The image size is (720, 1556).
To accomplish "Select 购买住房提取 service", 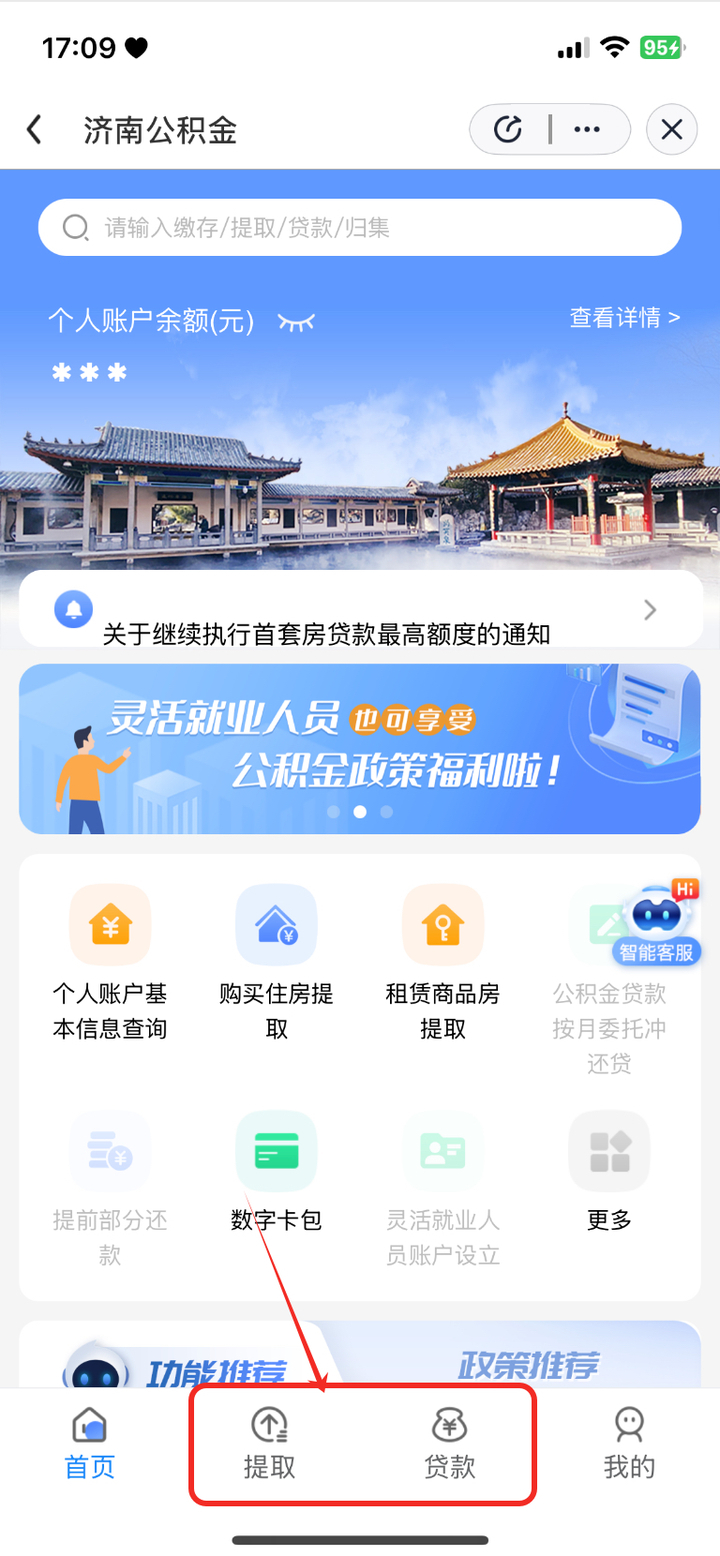I will (x=276, y=960).
